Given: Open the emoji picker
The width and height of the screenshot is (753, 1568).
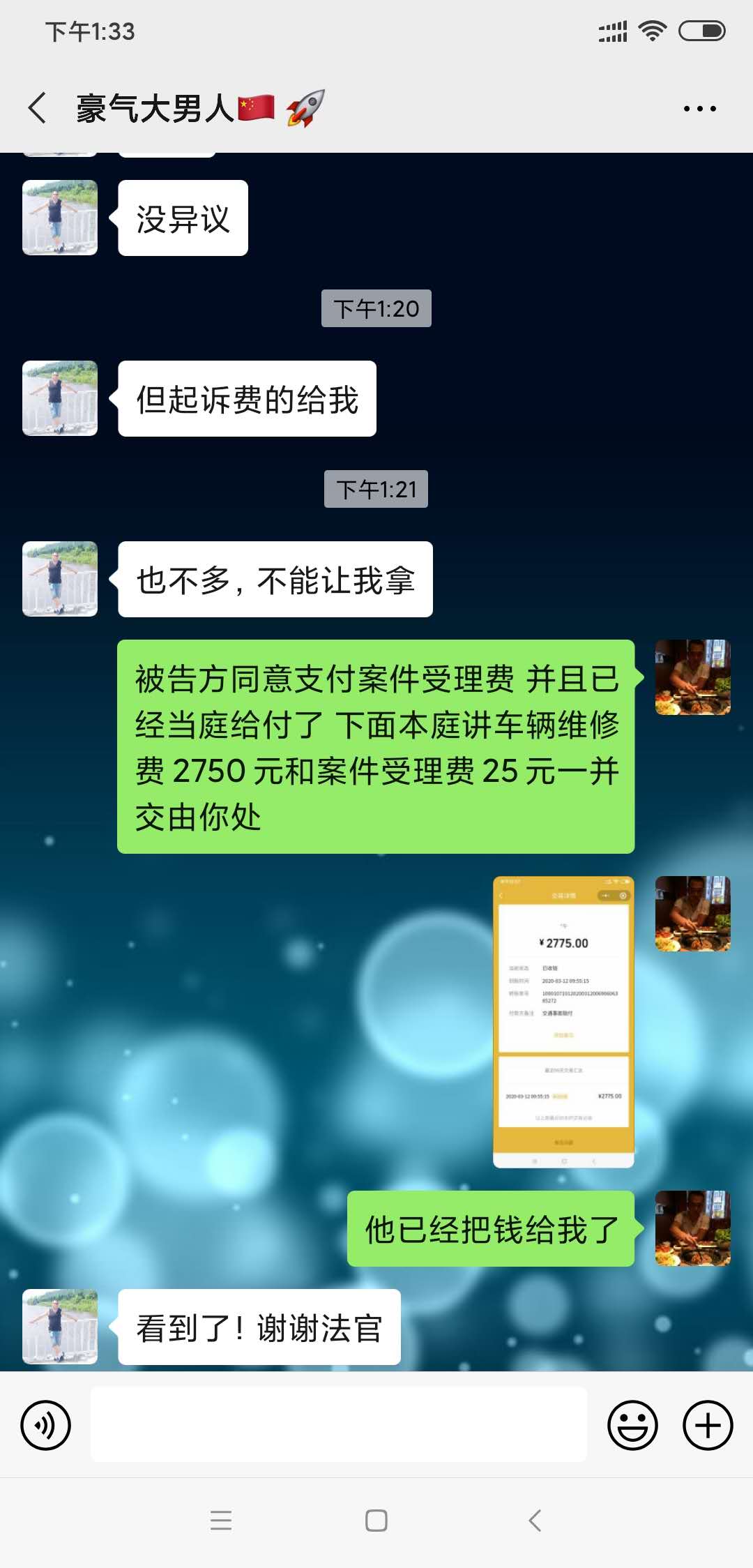Looking at the screenshot, I should [x=632, y=1424].
